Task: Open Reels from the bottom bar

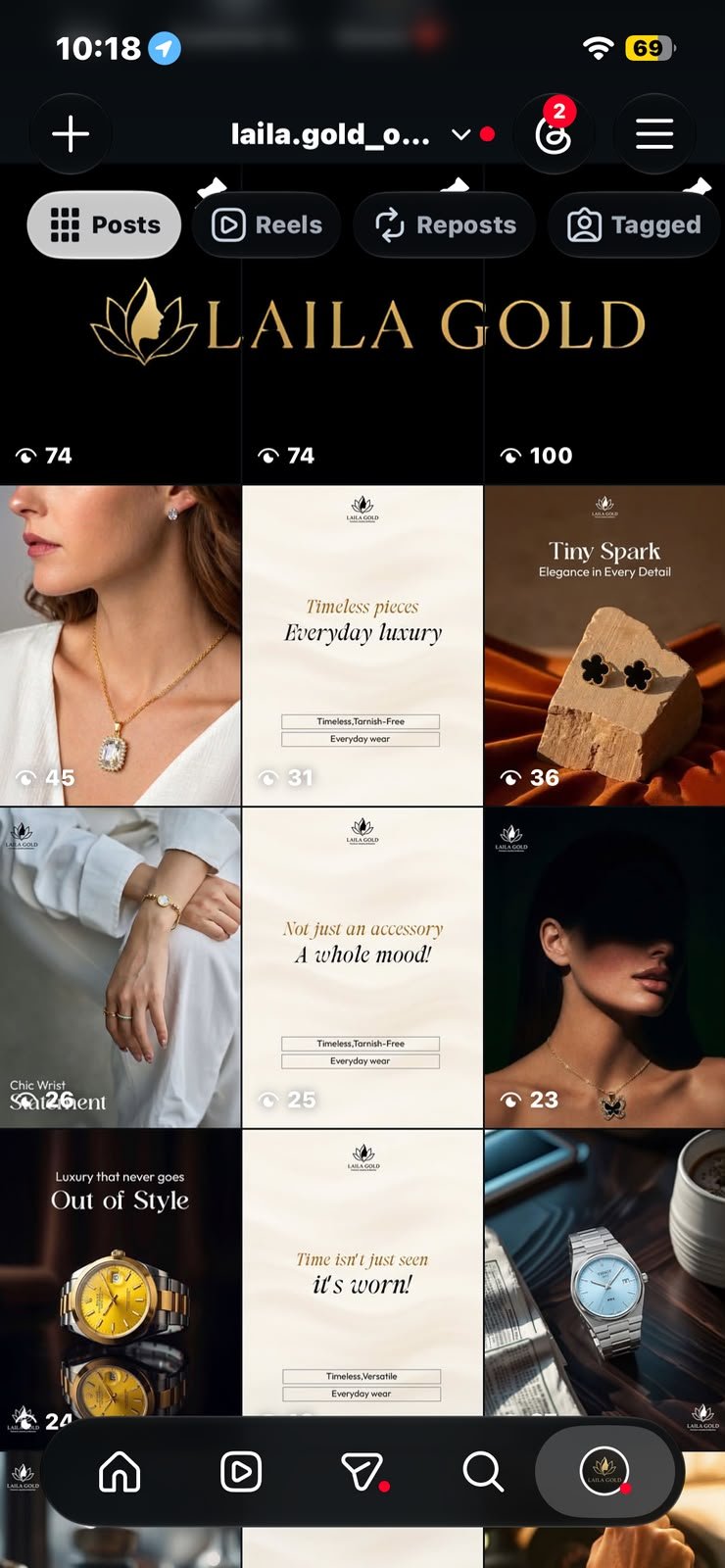Action: coord(241,1471)
